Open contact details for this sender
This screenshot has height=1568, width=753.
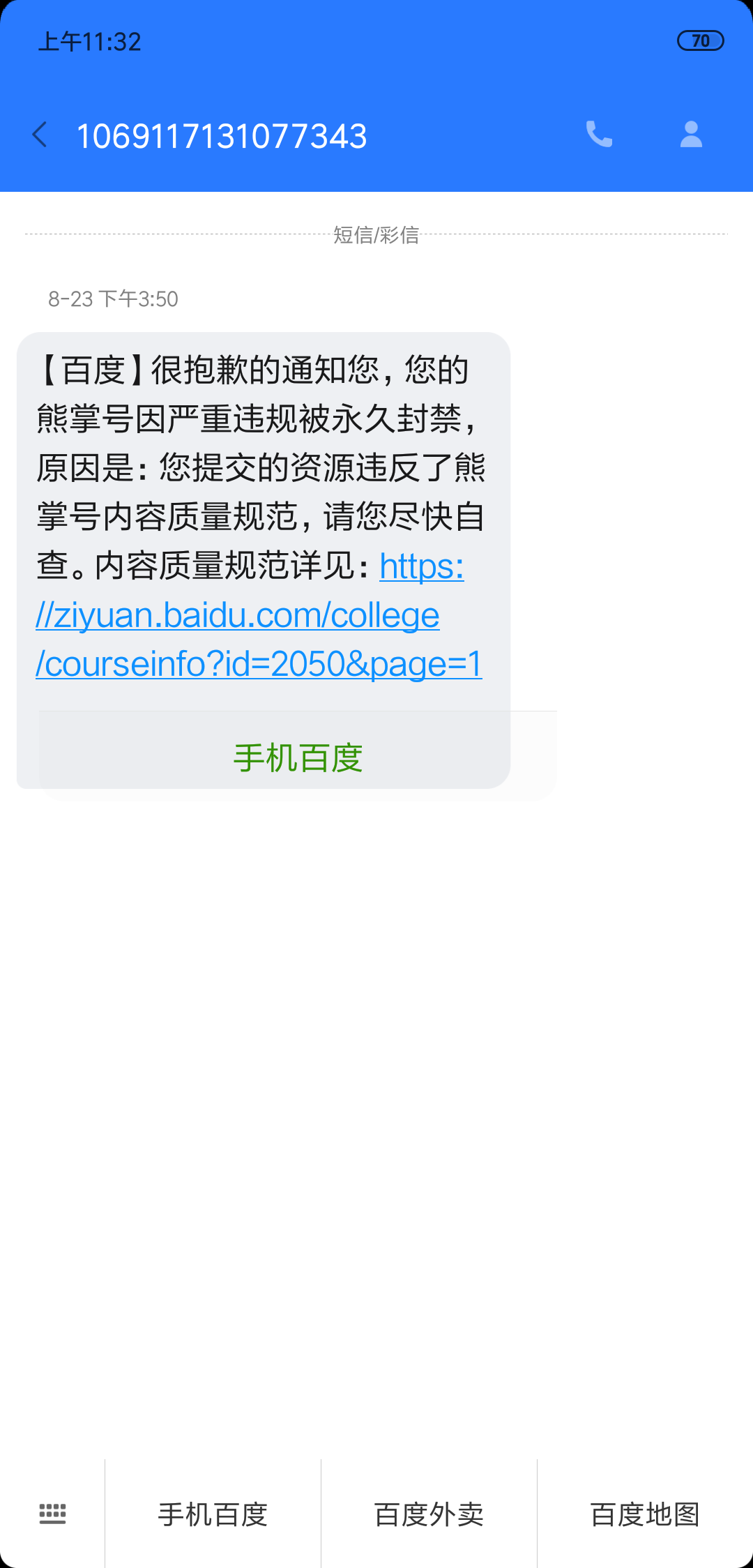coord(691,135)
